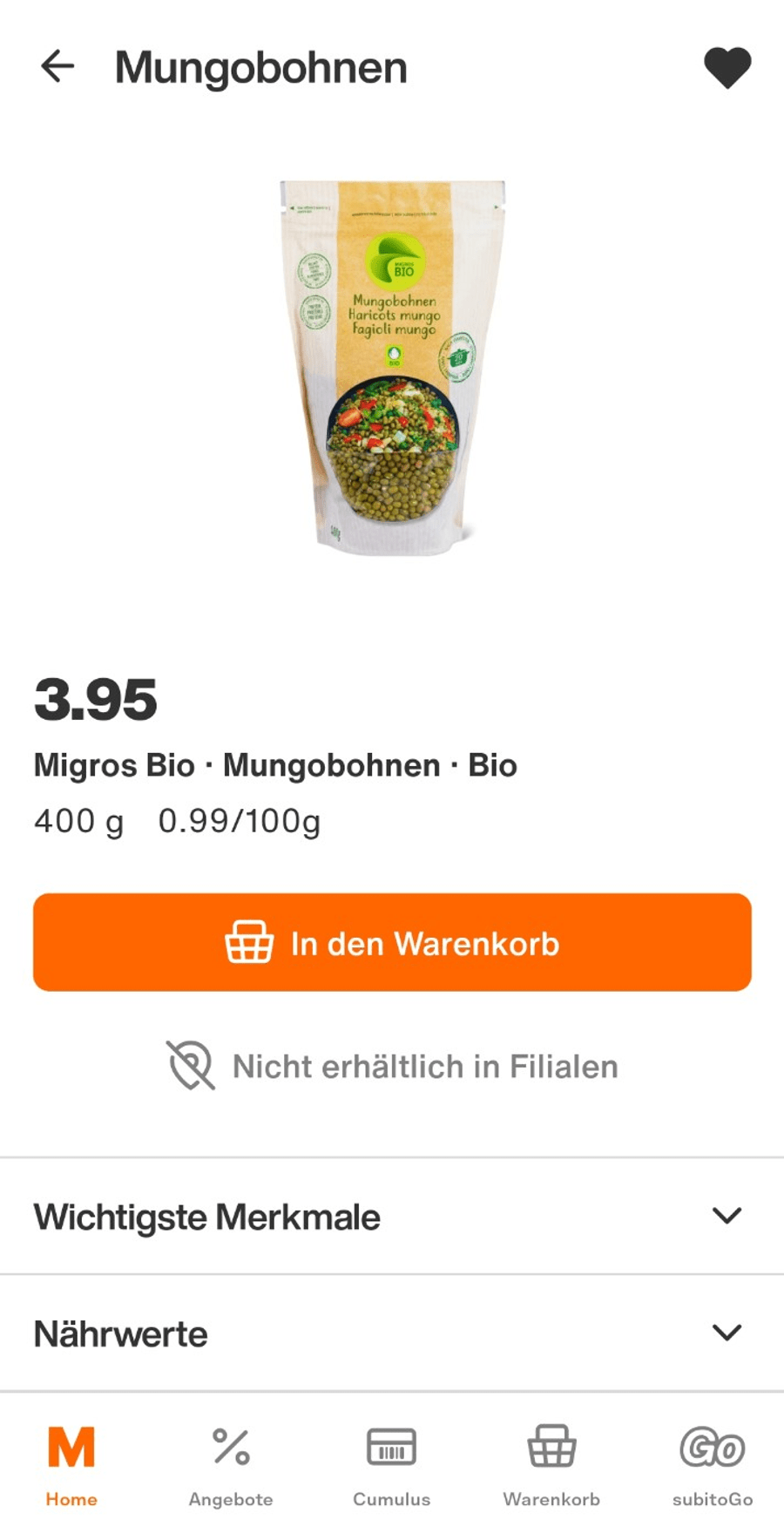This screenshot has width=784, height=1540.
Task: Go back from the Mungobohnen page
Action: 57,66
